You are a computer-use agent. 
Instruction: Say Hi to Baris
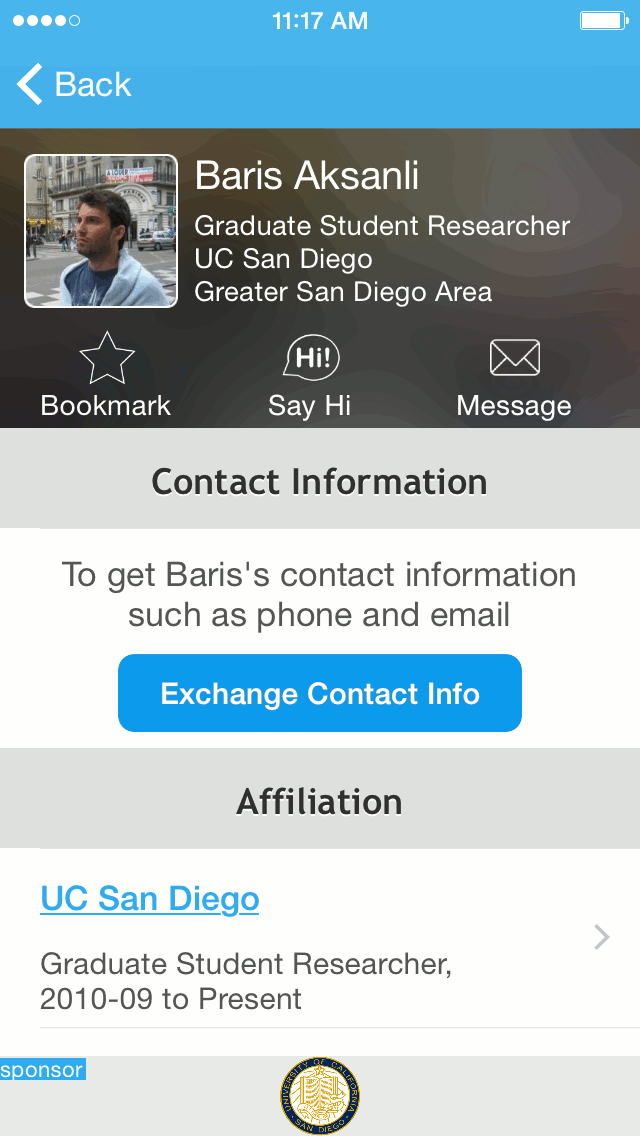311,375
